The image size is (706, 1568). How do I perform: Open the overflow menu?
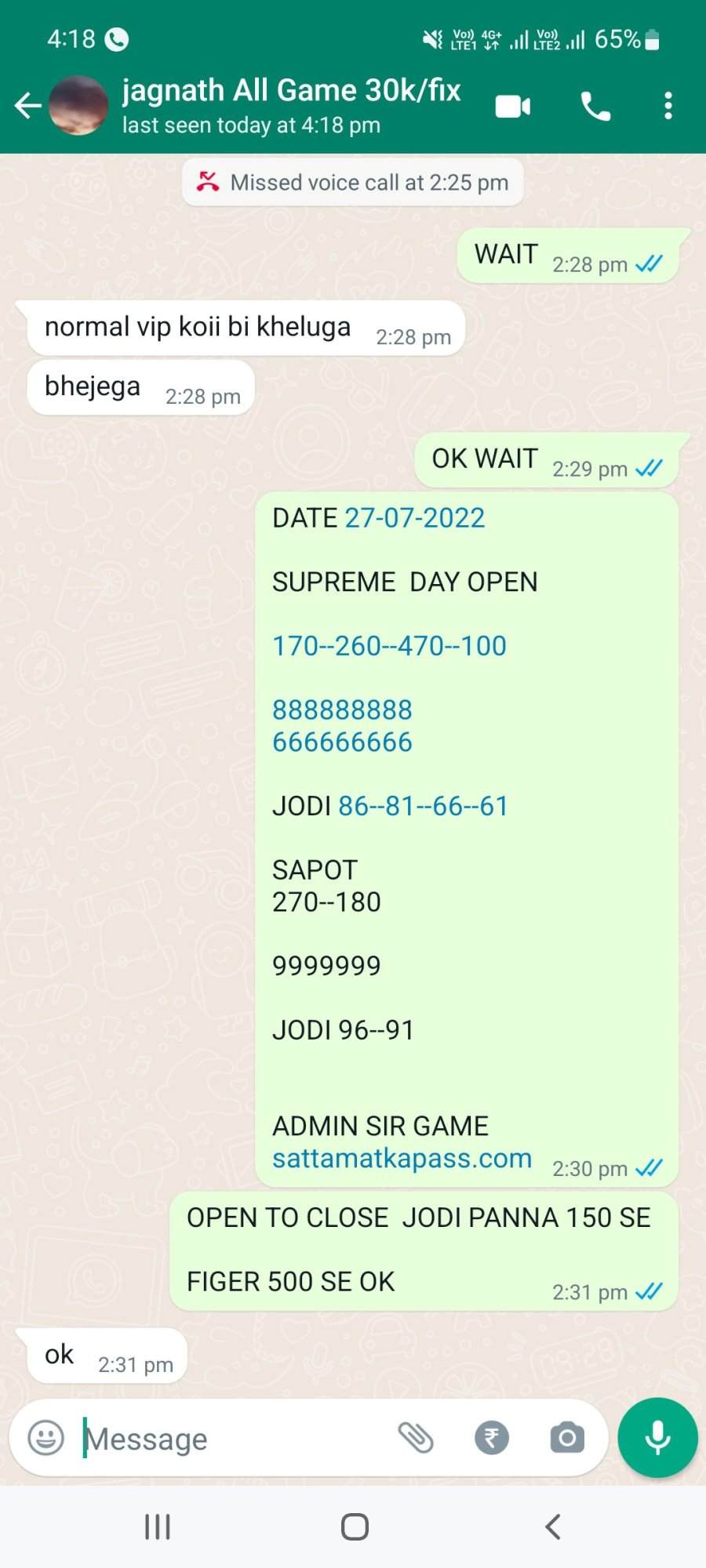(x=668, y=106)
